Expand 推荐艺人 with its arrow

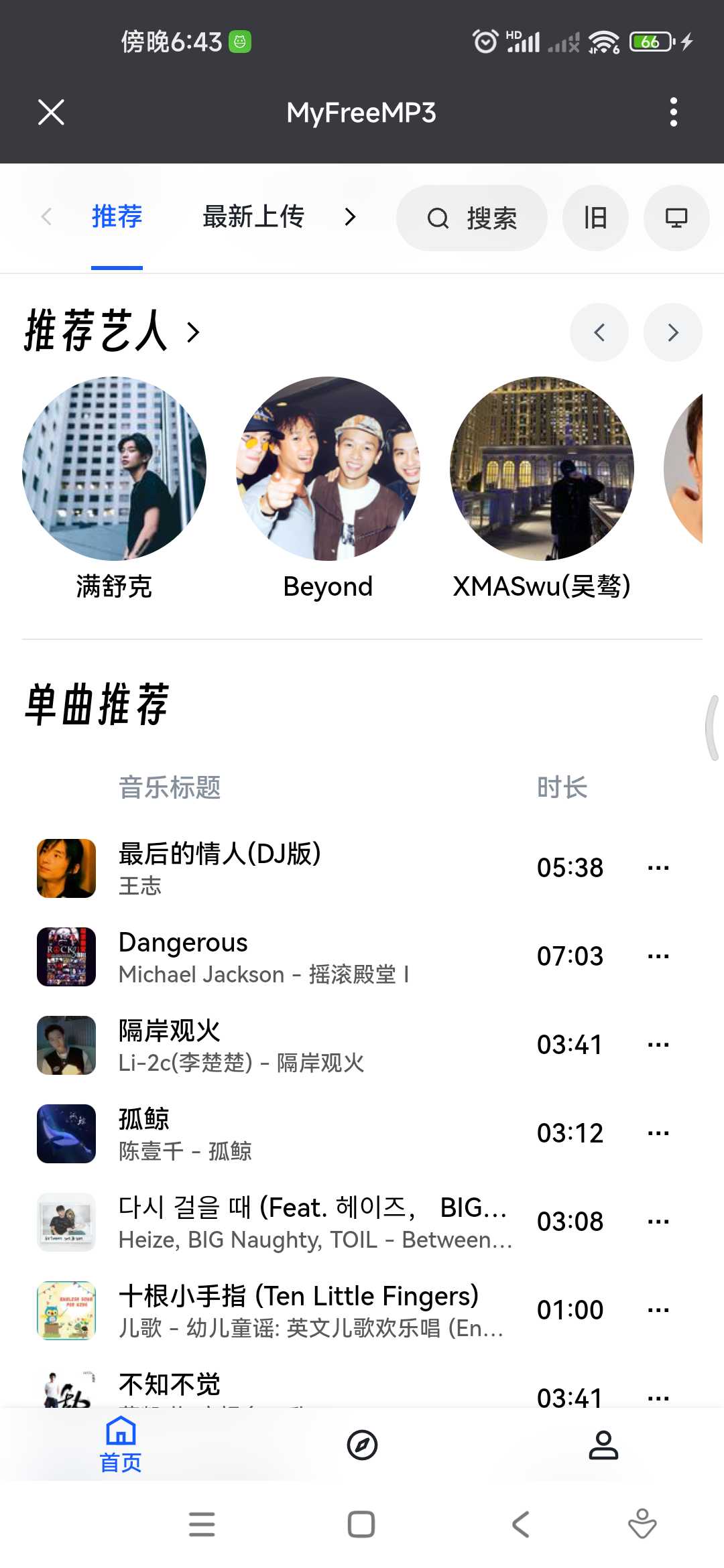[192, 332]
